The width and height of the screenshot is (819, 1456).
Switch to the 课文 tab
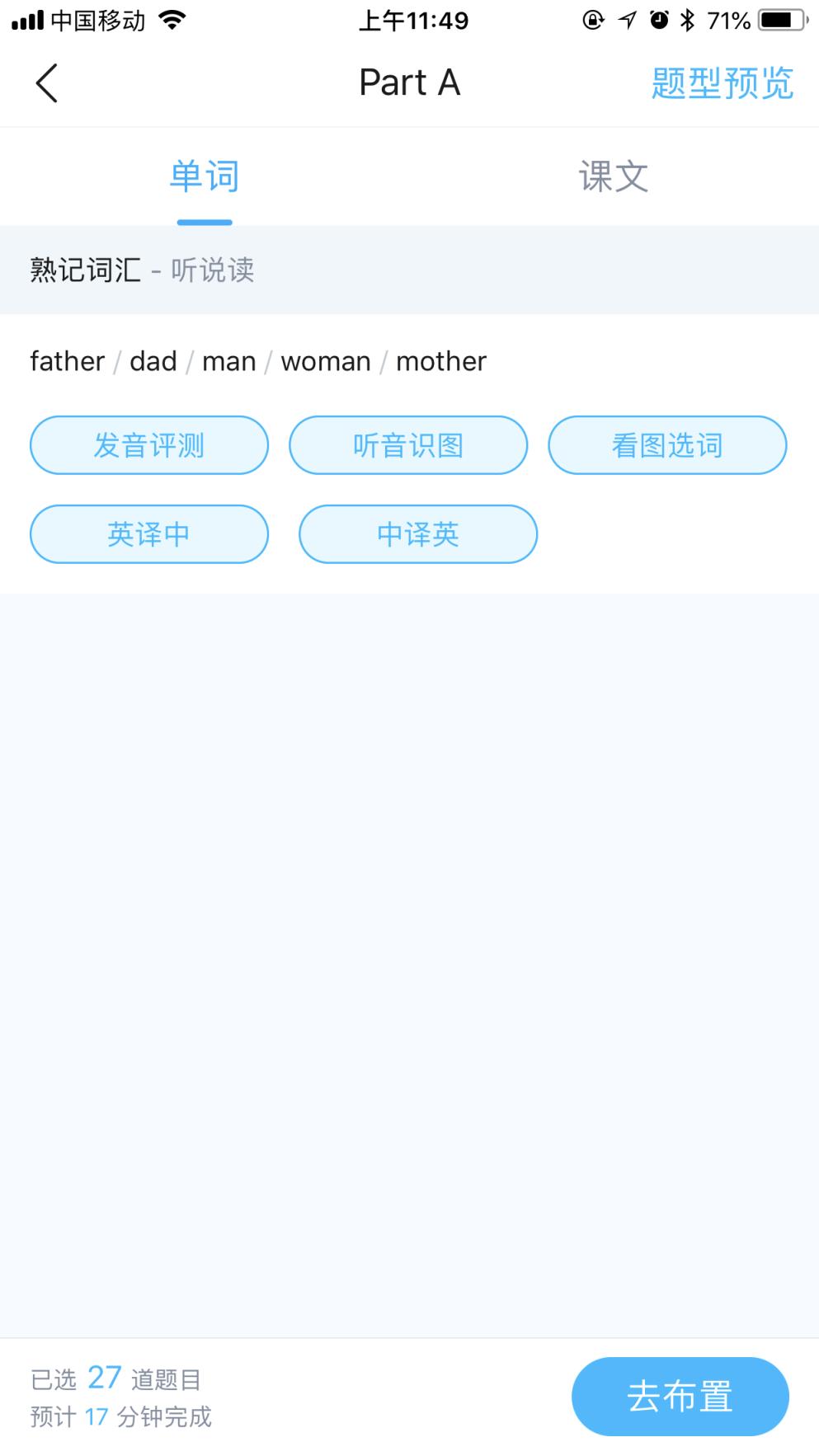tap(614, 176)
